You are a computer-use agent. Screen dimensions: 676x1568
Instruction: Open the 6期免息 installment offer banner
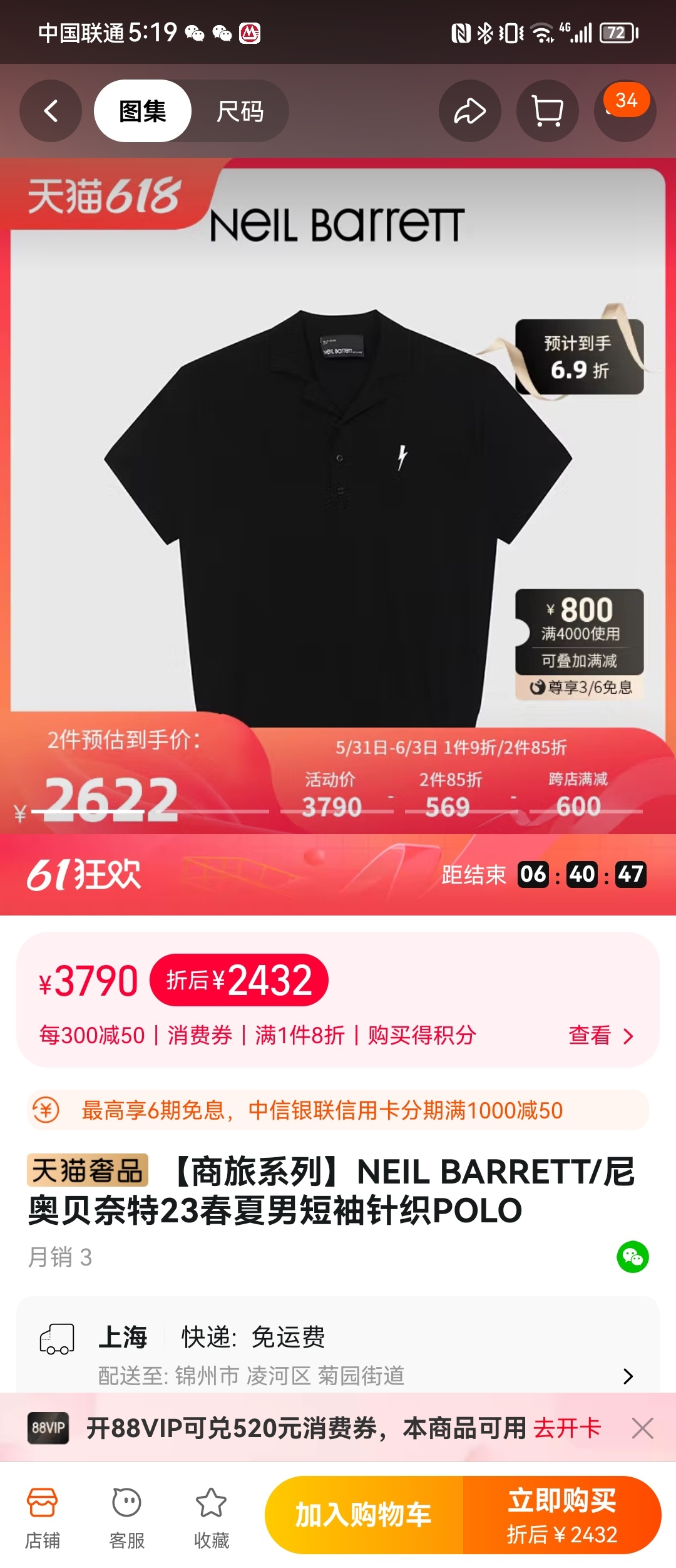coord(338,1110)
